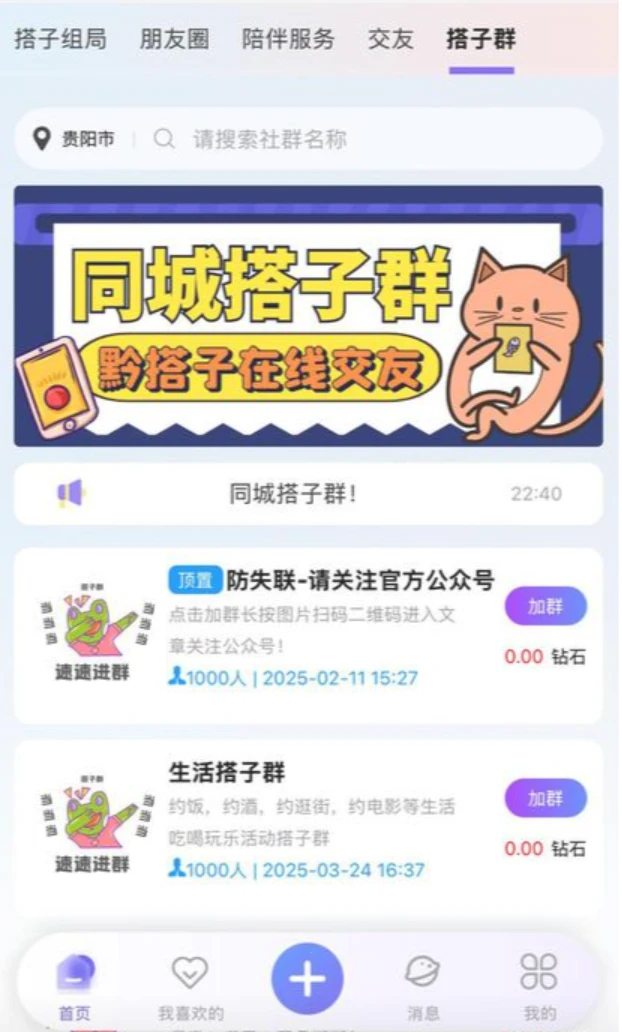
Task: Select the 交友 tab
Action: coord(390,40)
